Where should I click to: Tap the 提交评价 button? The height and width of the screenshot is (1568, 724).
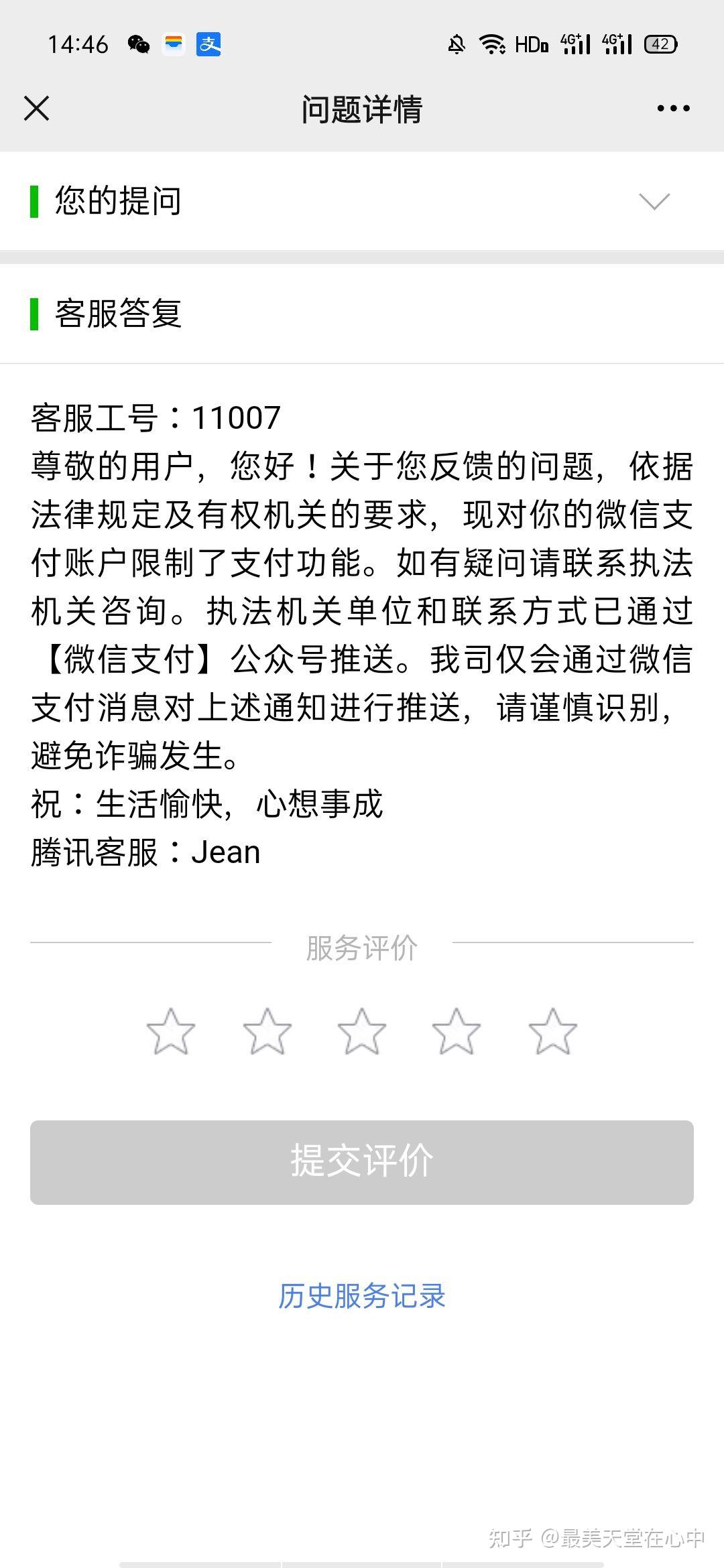click(x=362, y=1162)
